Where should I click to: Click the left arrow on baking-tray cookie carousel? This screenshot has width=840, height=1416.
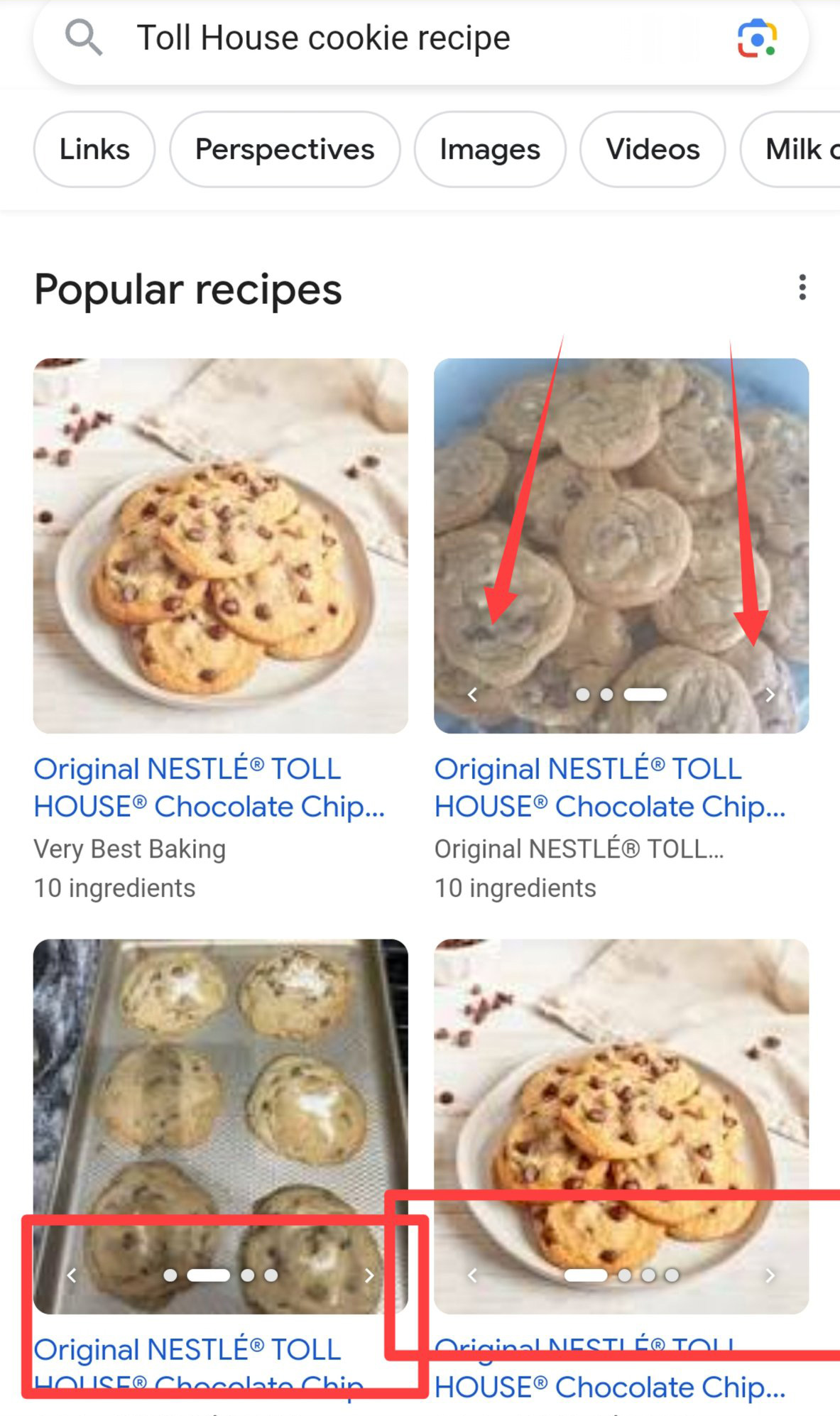point(72,1275)
